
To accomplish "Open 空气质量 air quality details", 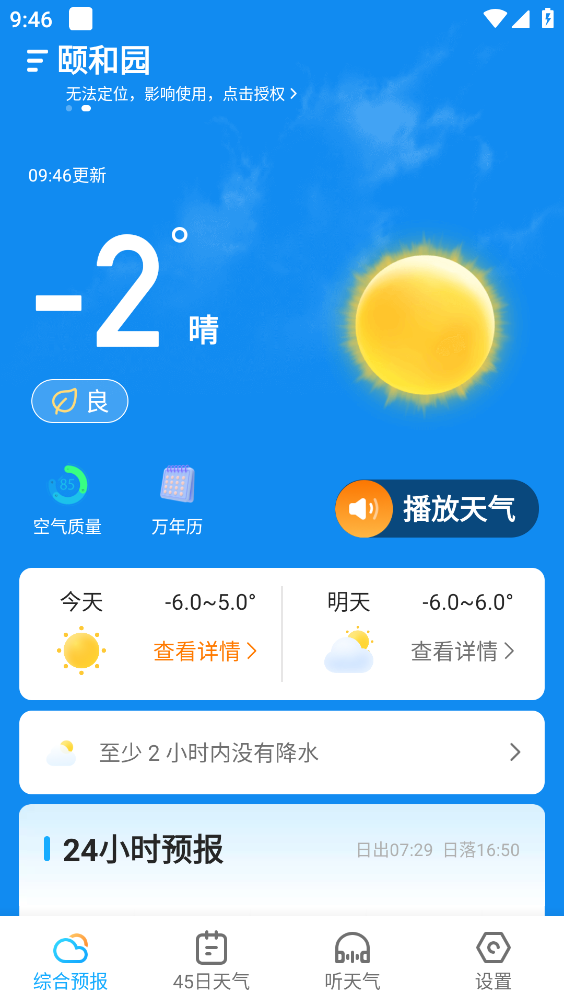I will (x=67, y=501).
